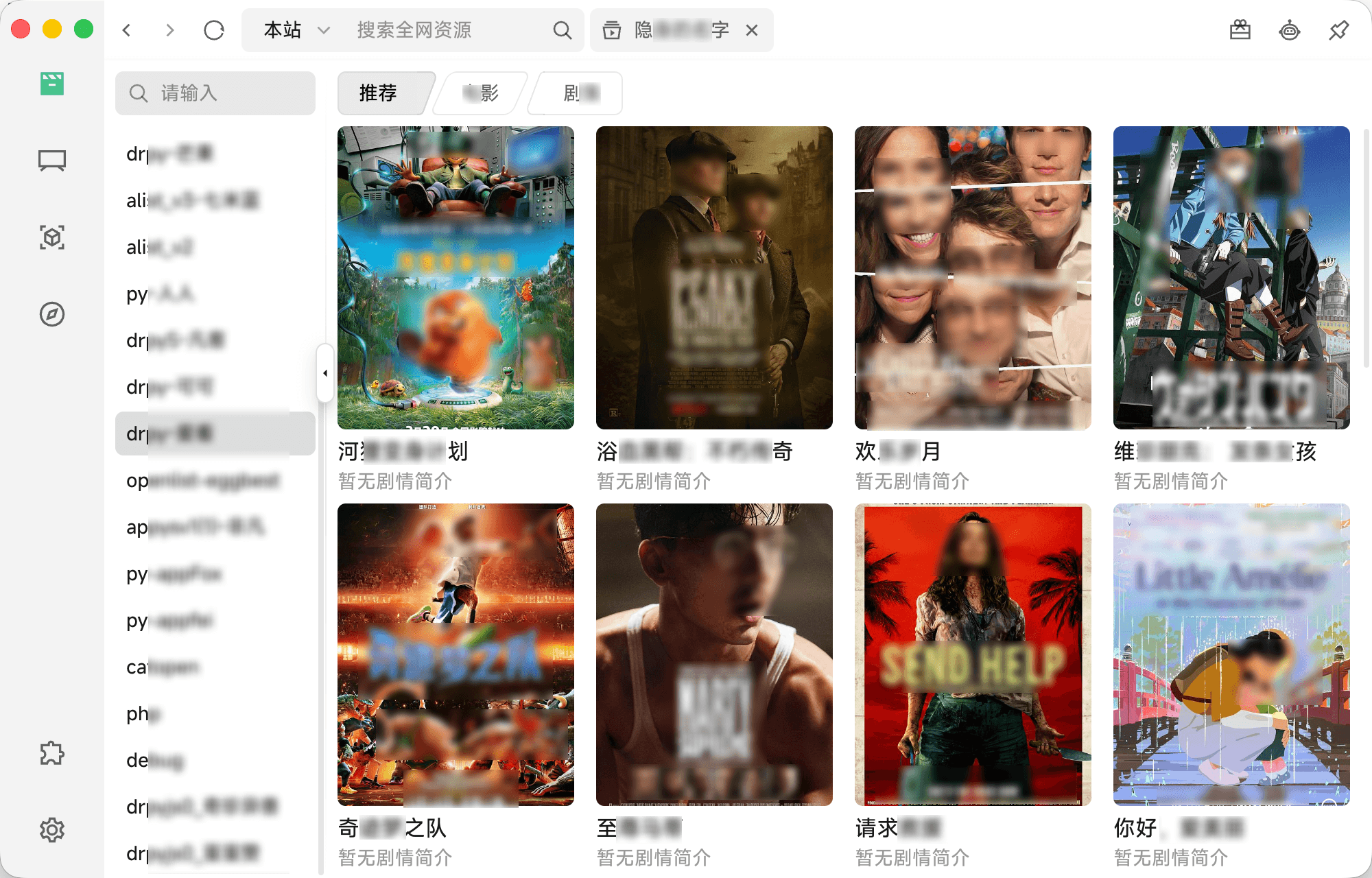
Task: Select the debug source entry
Action: (x=155, y=760)
